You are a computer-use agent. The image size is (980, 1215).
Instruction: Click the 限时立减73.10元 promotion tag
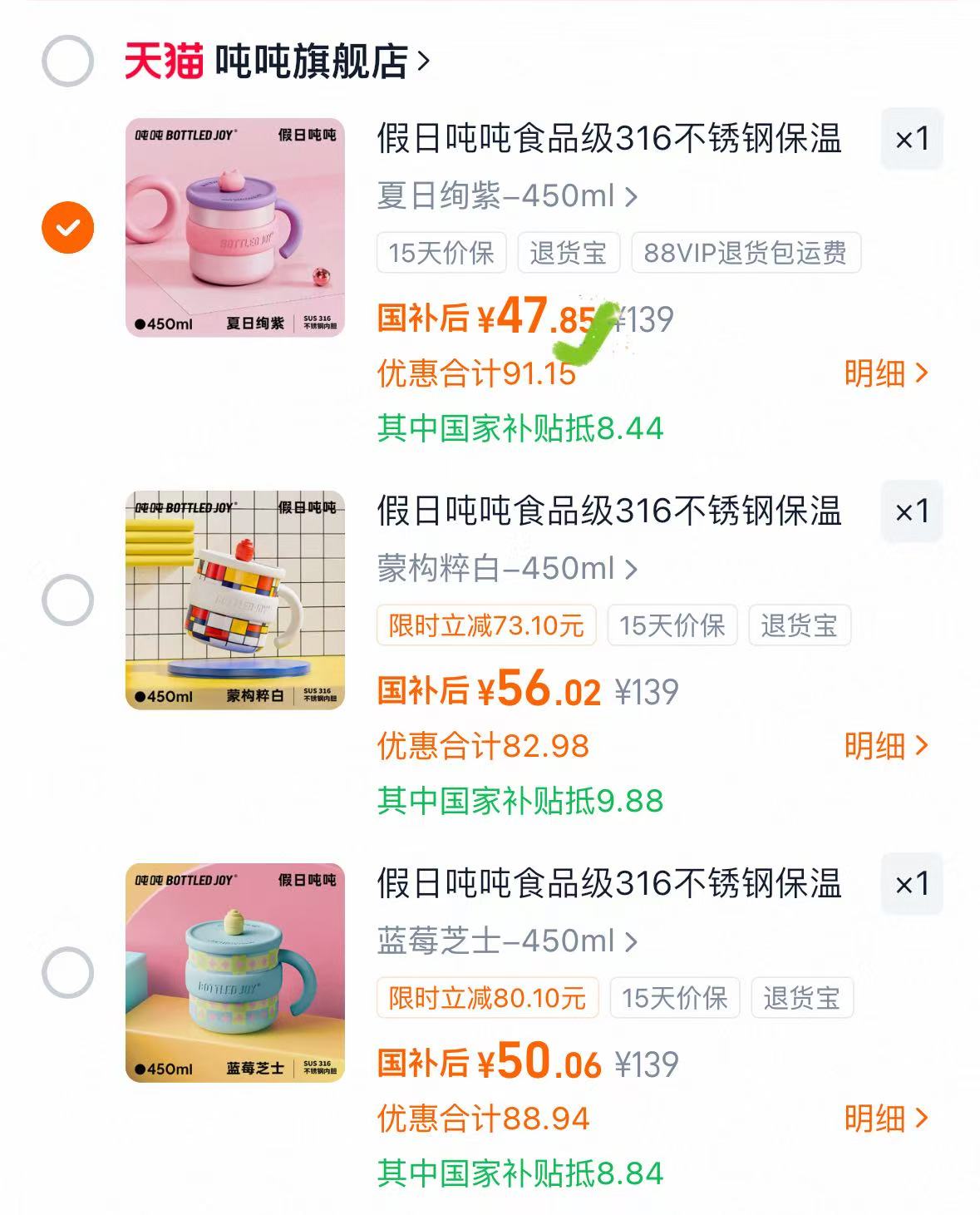[x=485, y=626]
